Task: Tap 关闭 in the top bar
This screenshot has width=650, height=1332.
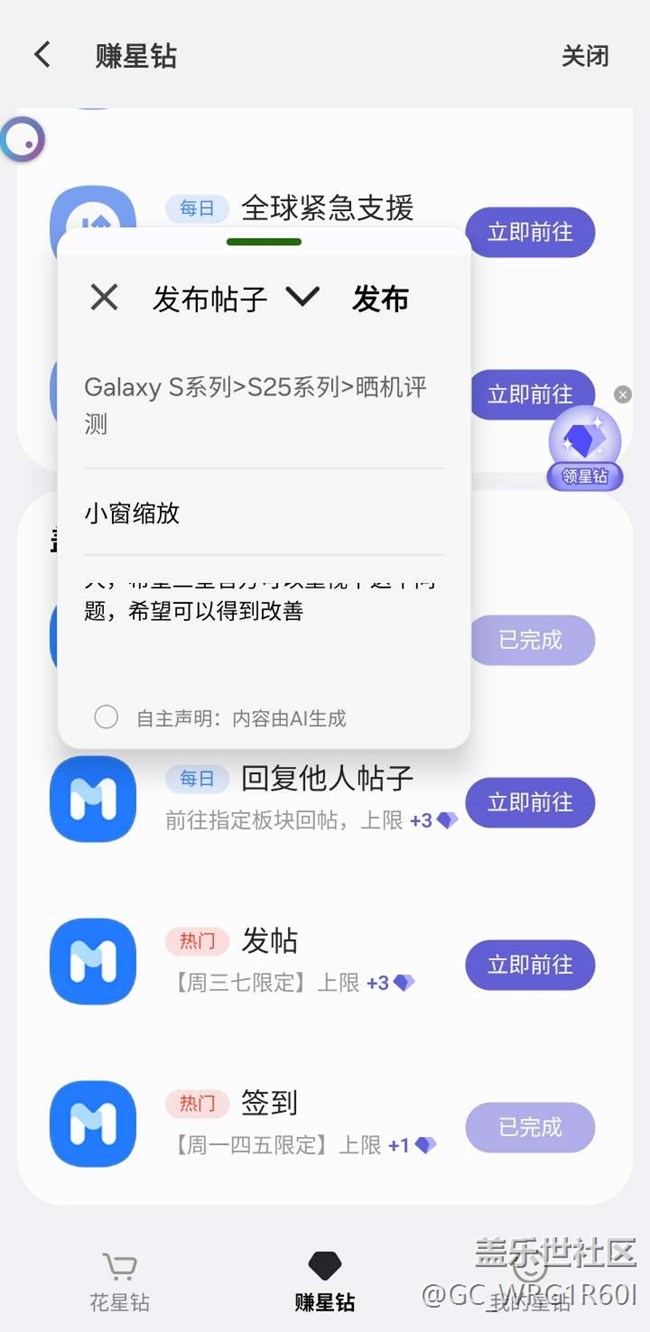Action: [584, 56]
